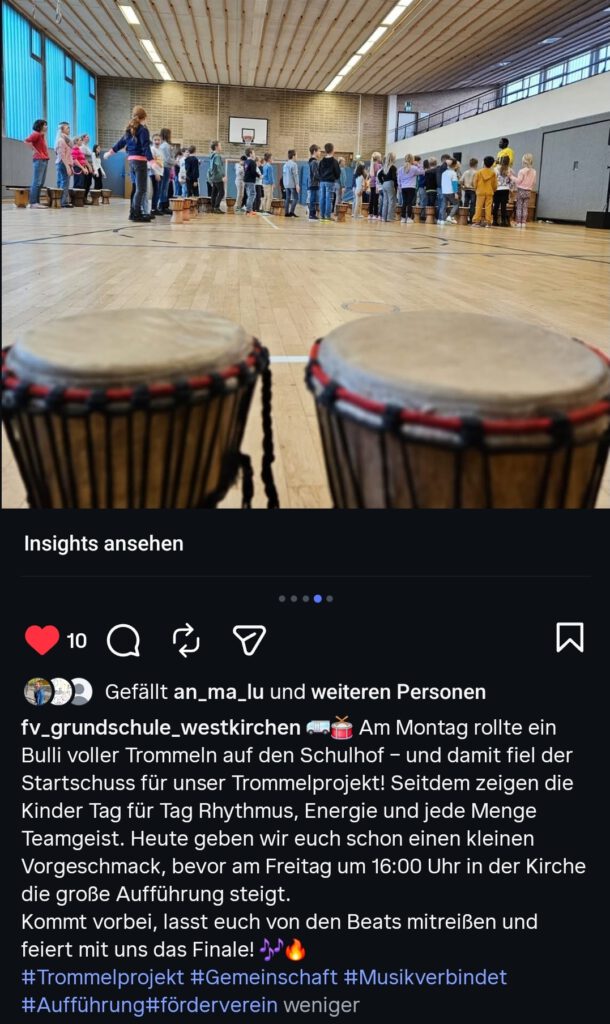
Task: Bookmark this post
Action: coord(569,637)
